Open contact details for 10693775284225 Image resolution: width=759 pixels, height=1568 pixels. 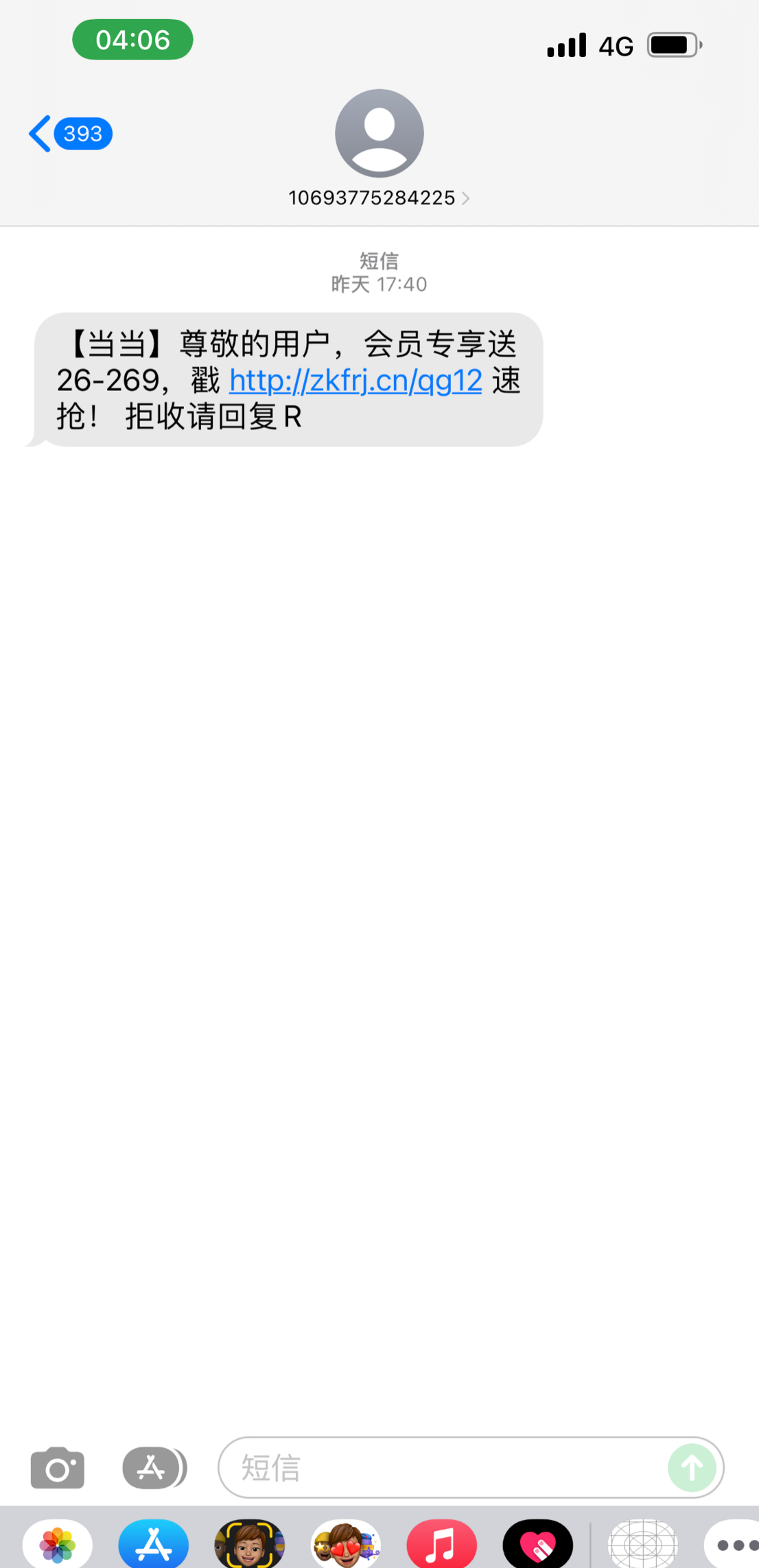[x=379, y=198]
